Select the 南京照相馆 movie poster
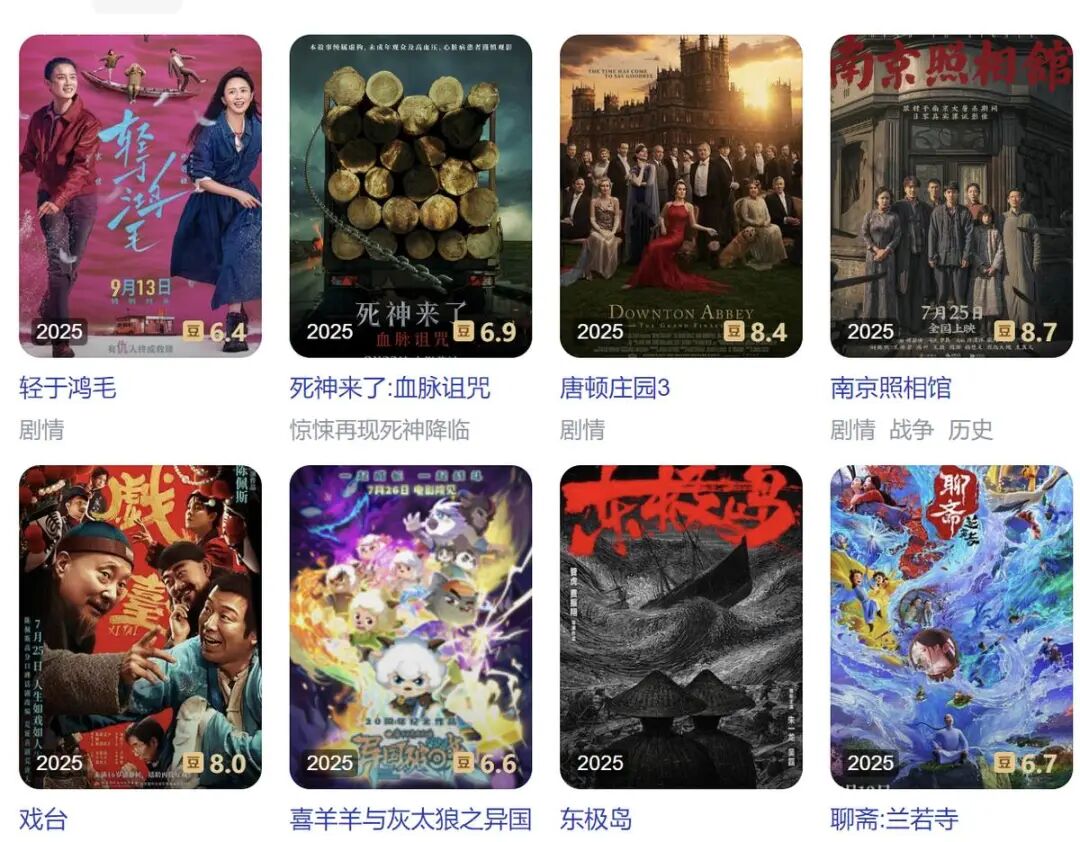 tap(951, 196)
